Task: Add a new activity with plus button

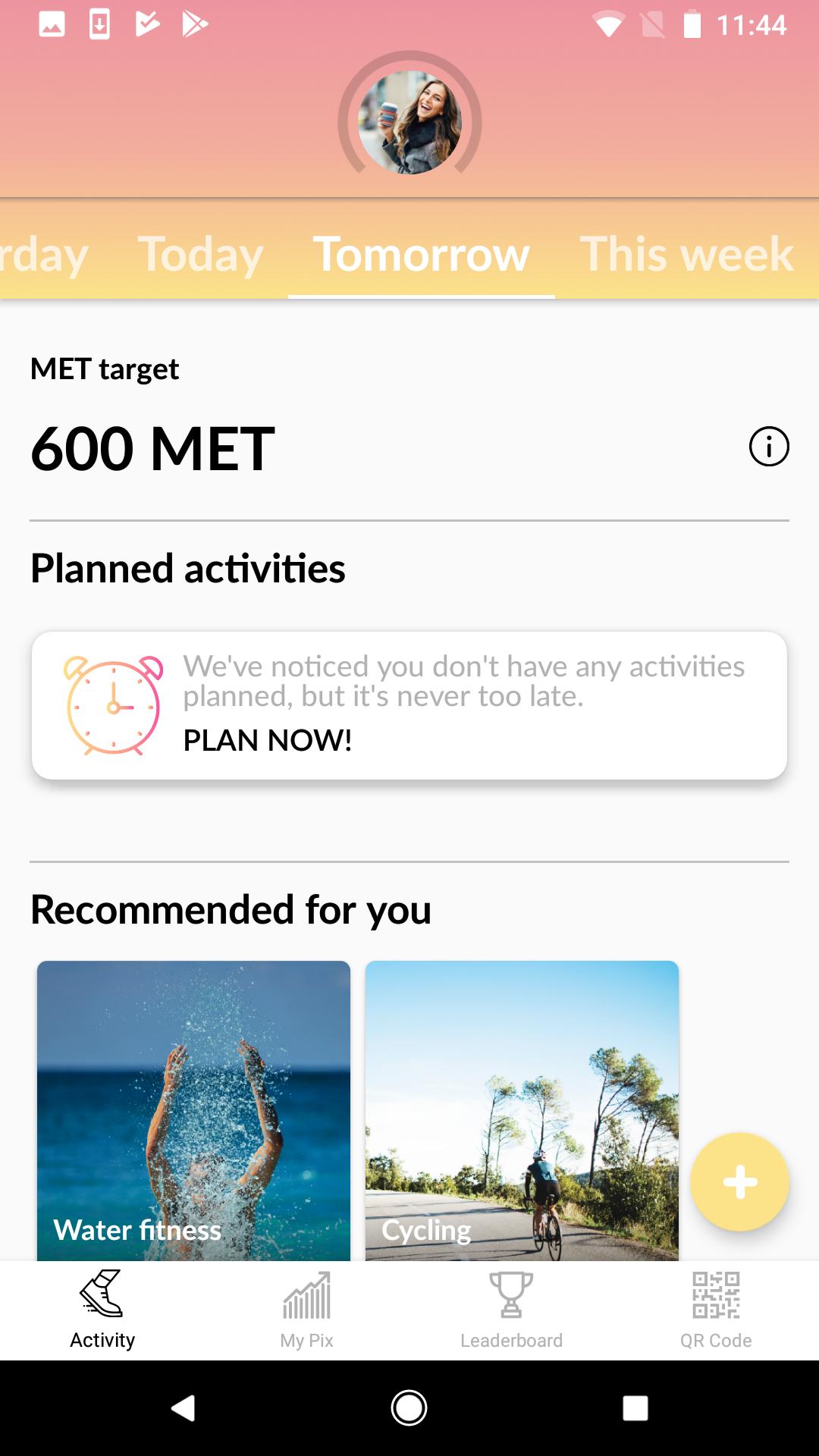Action: pos(739,1181)
